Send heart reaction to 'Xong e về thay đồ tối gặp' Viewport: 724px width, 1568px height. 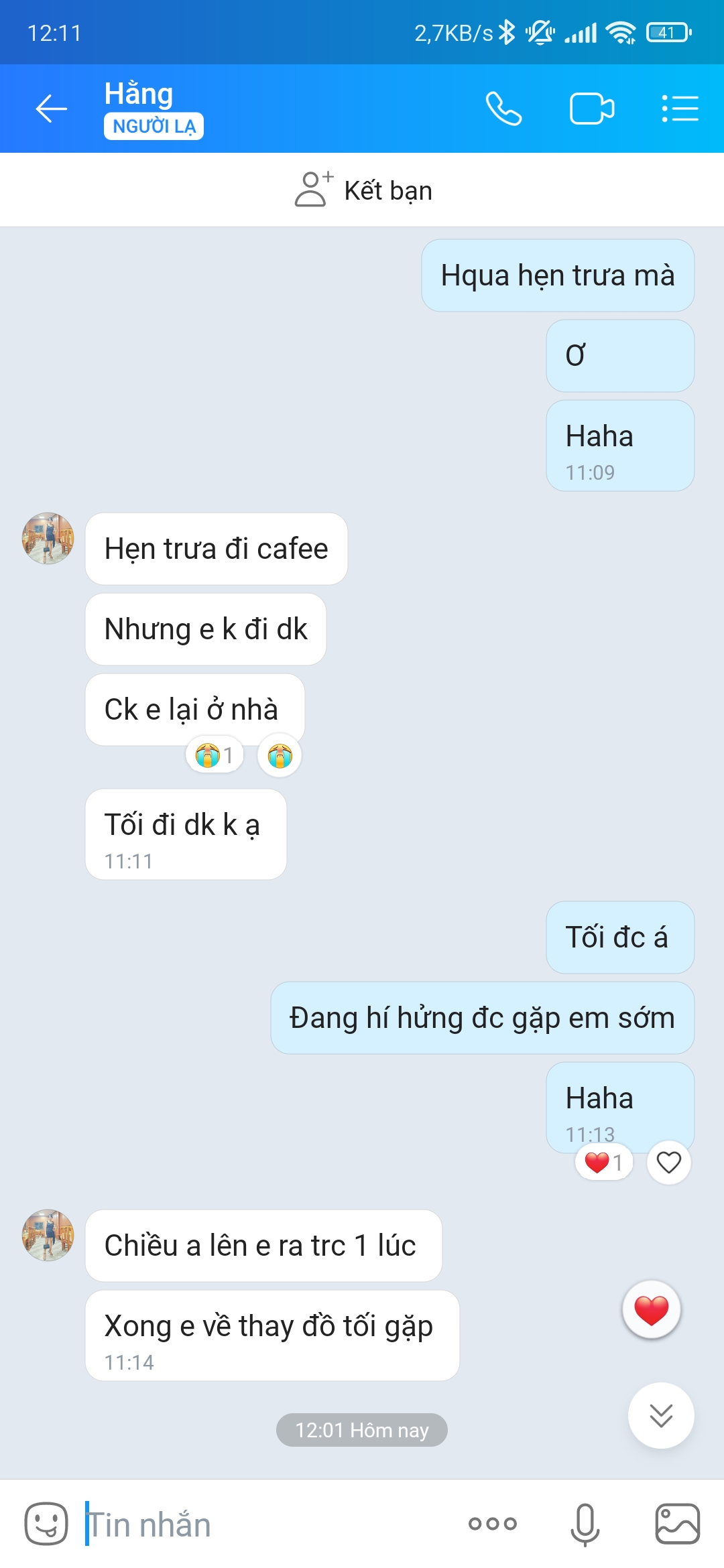651,1309
